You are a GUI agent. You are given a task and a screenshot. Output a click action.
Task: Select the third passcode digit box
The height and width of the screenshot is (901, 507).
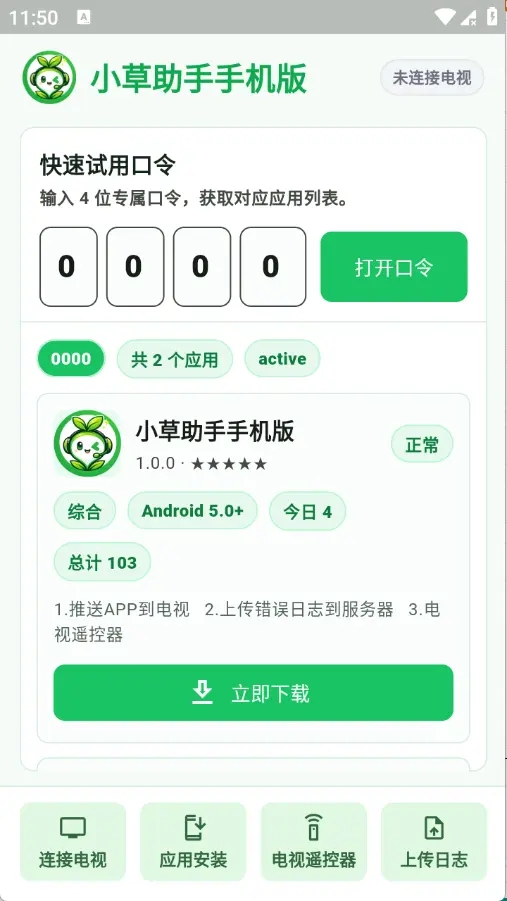click(x=202, y=267)
